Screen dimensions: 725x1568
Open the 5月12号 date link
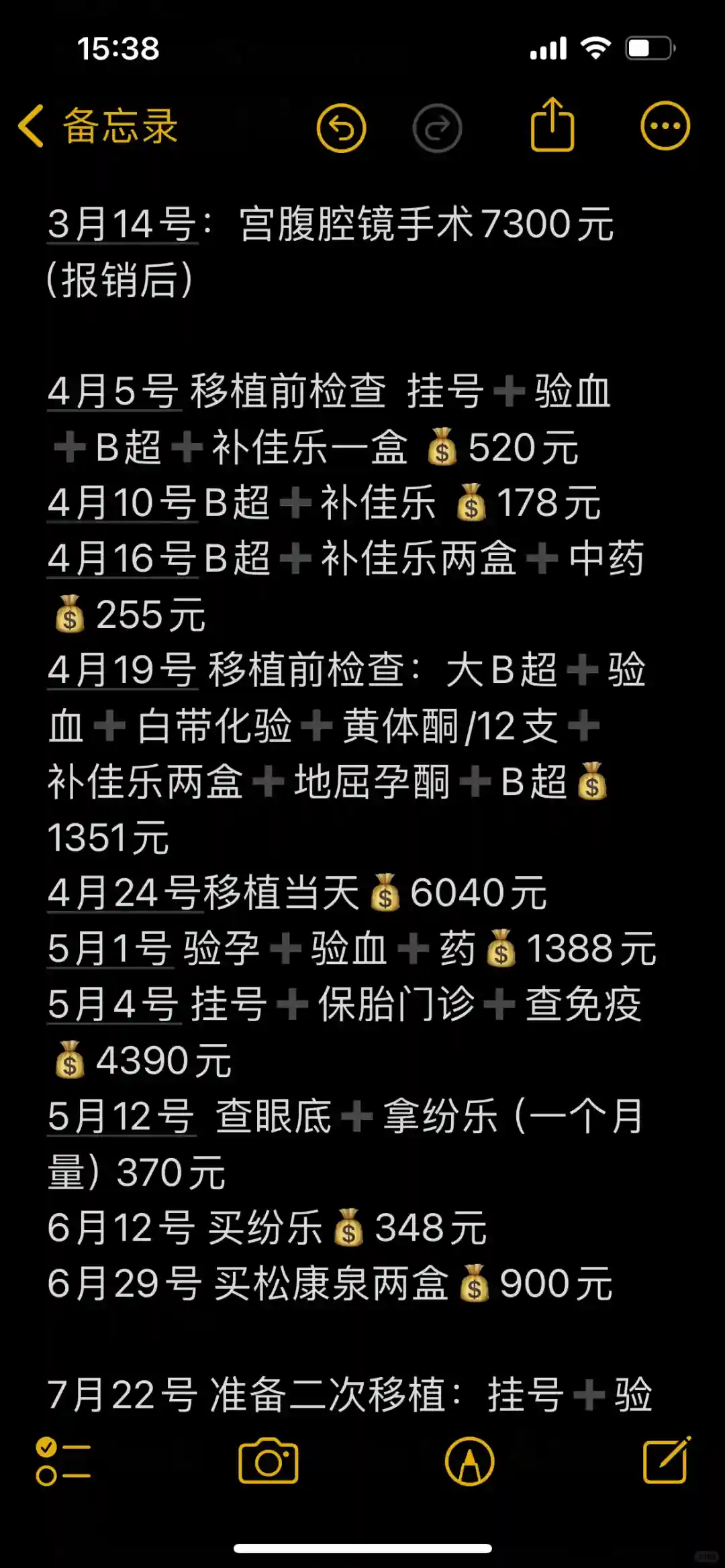click(x=121, y=1117)
